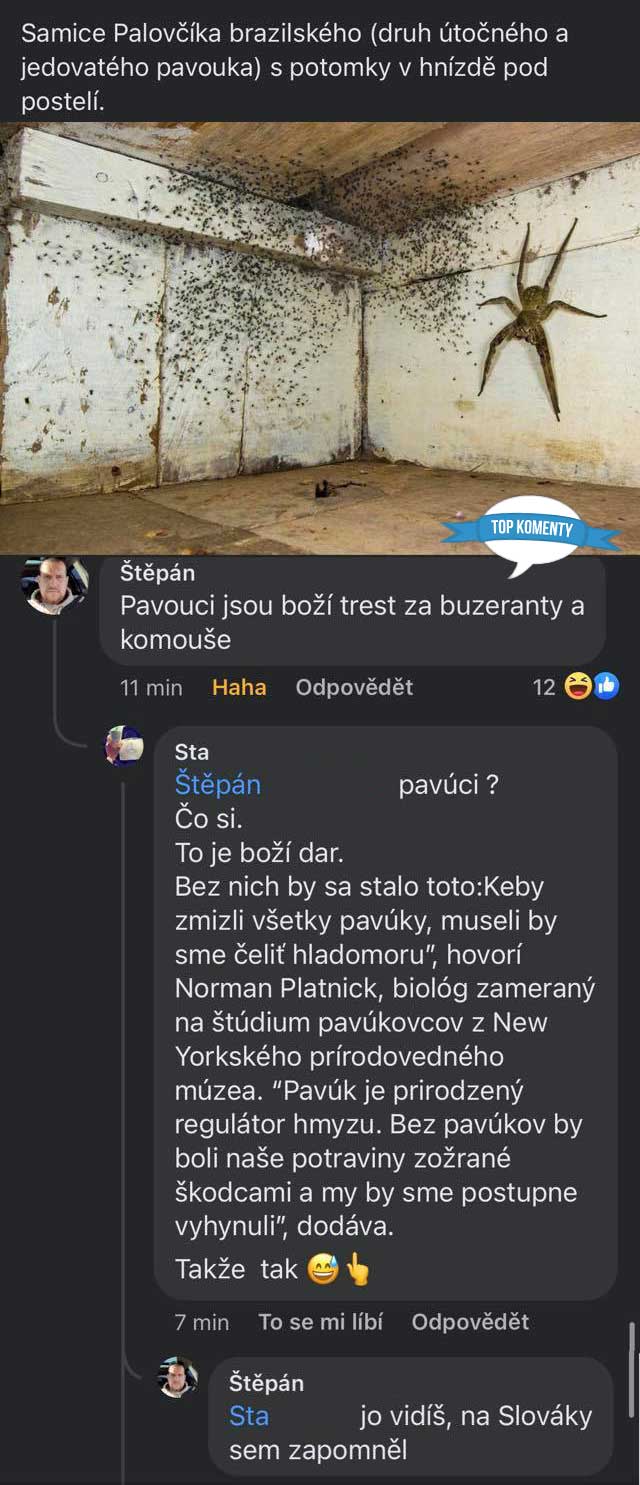Open Štěpán's avatar beside the top comment
Viewport: 640px width, 1485px height.
pos(55,584)
